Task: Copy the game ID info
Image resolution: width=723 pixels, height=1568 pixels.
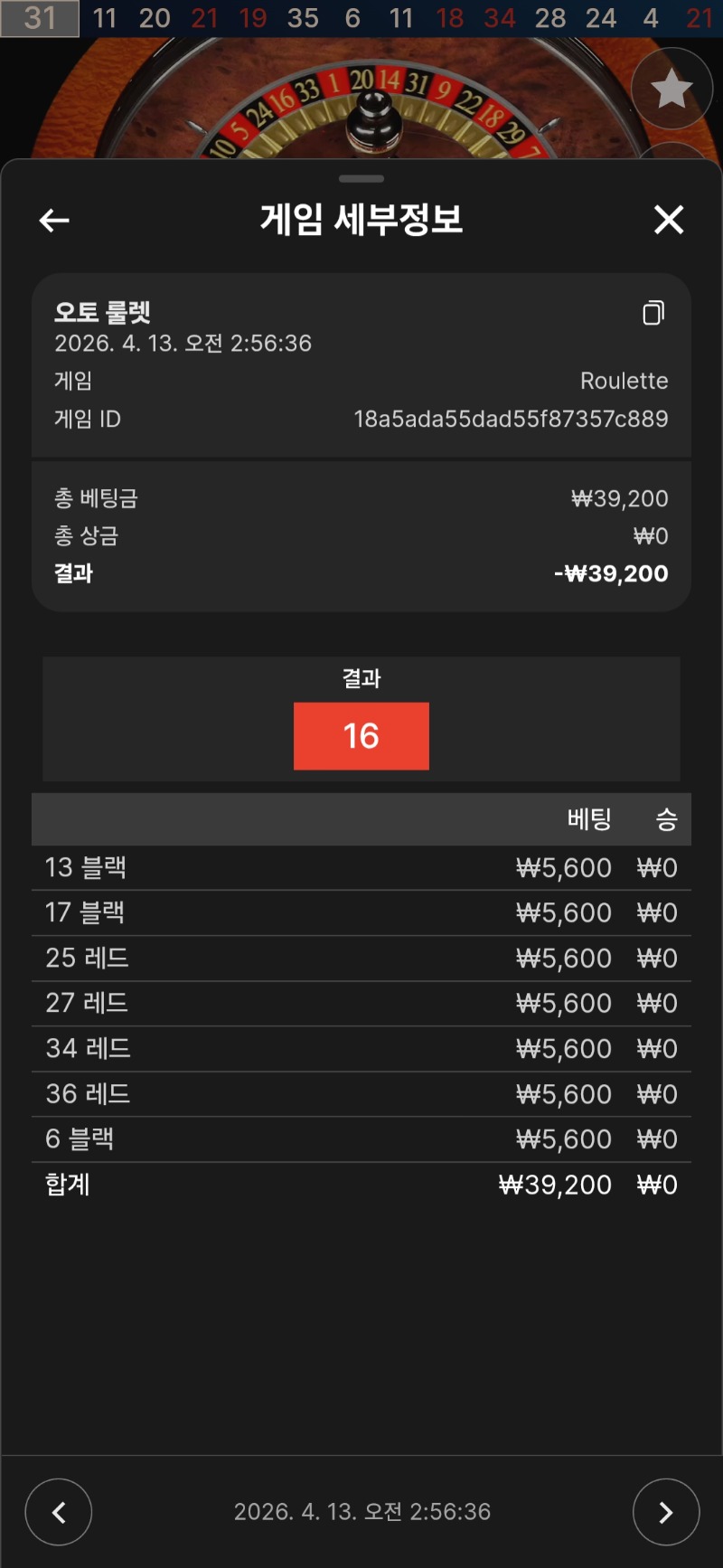Action: click(653, 313)
